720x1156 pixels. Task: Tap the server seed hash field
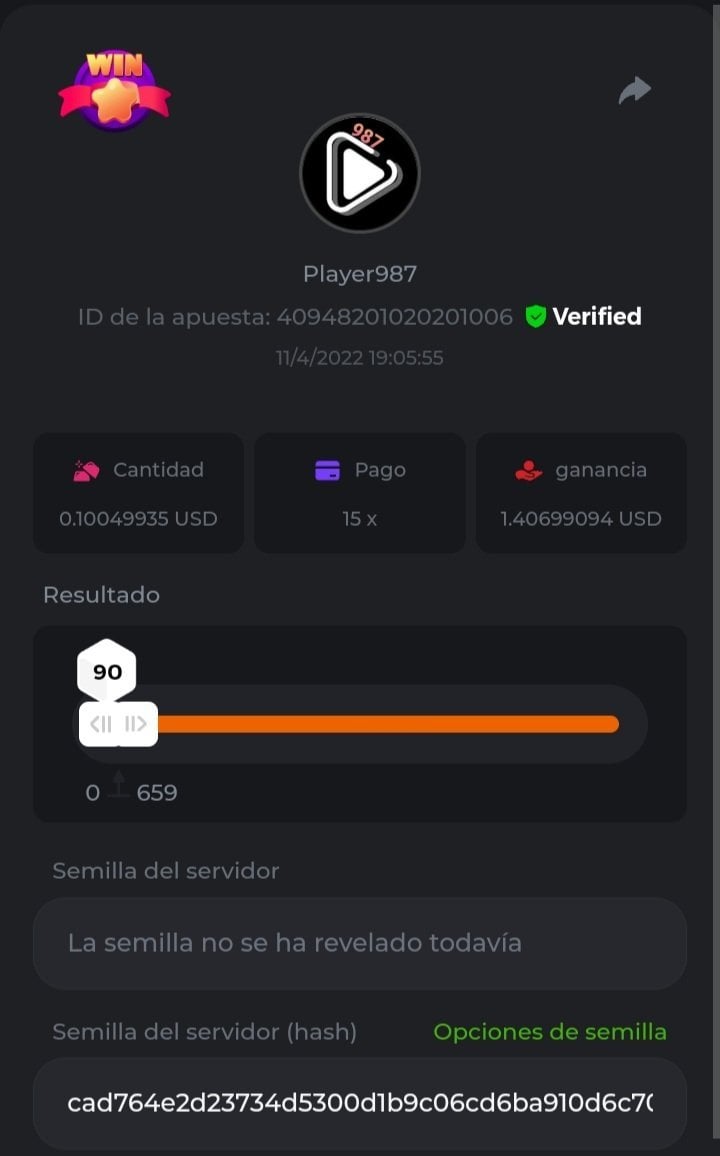click(360, 1103)
